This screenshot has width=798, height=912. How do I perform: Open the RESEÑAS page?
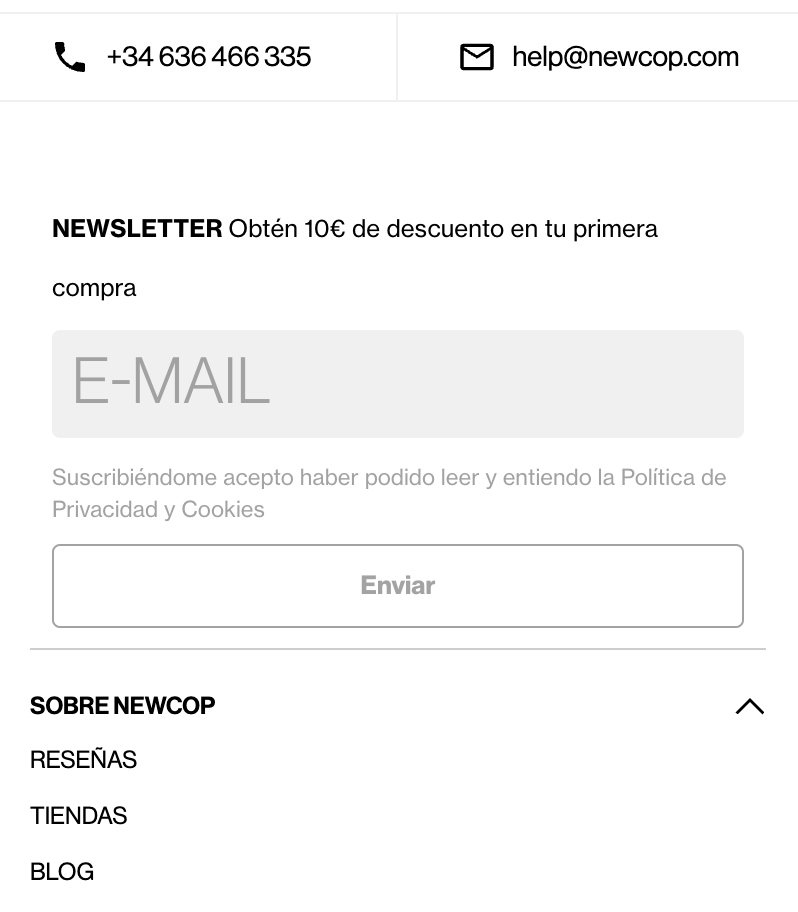84,760
